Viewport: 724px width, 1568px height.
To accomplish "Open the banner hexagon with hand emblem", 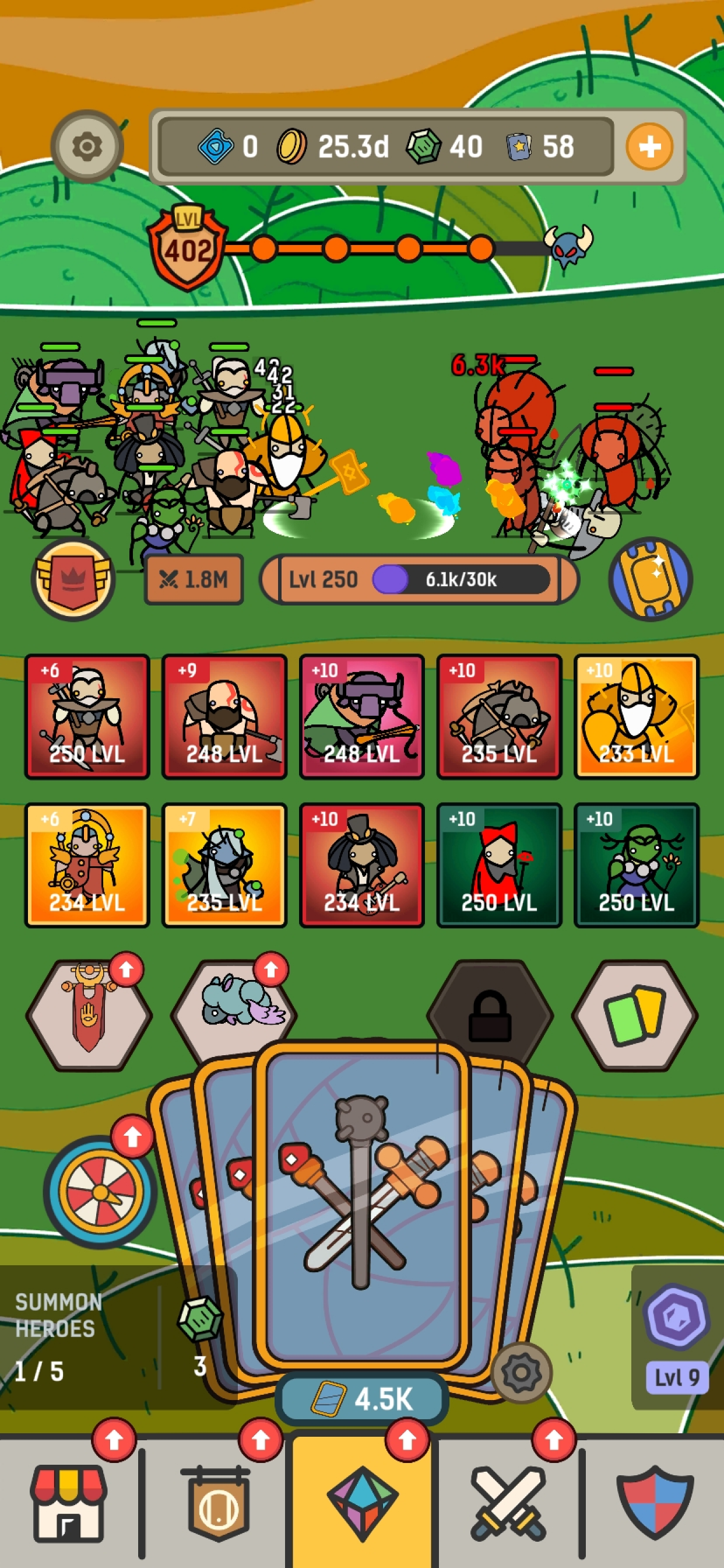I will [x=89, y=1014].
